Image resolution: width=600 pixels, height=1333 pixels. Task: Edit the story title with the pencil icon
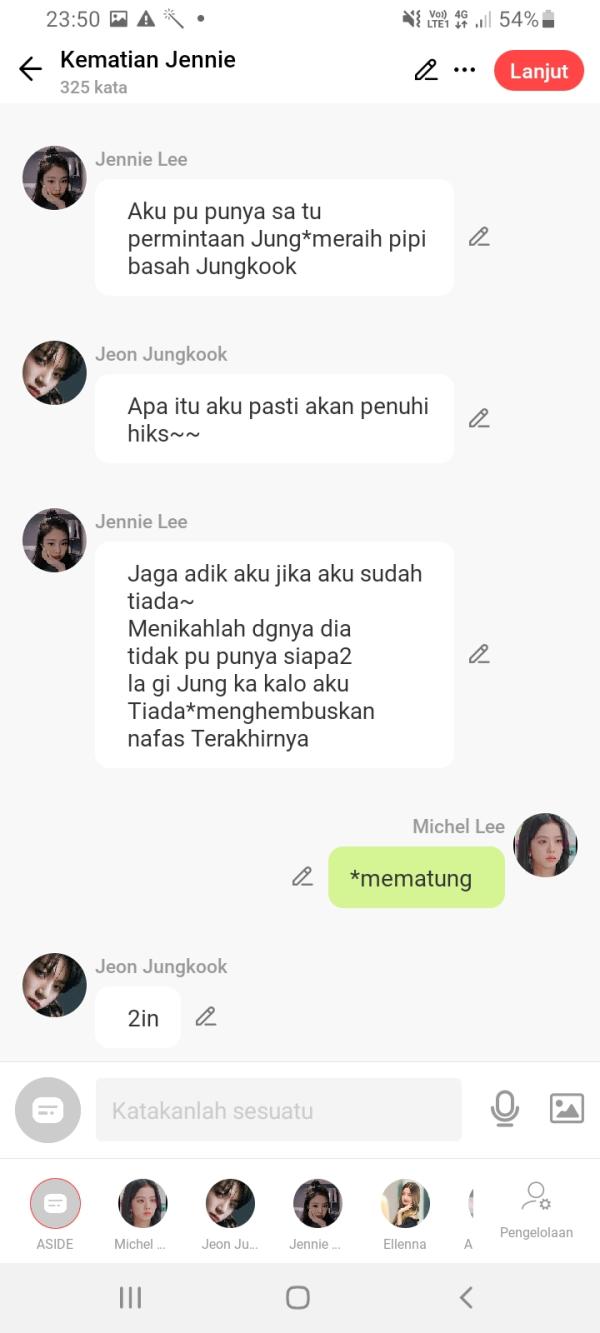click(426, 70)
